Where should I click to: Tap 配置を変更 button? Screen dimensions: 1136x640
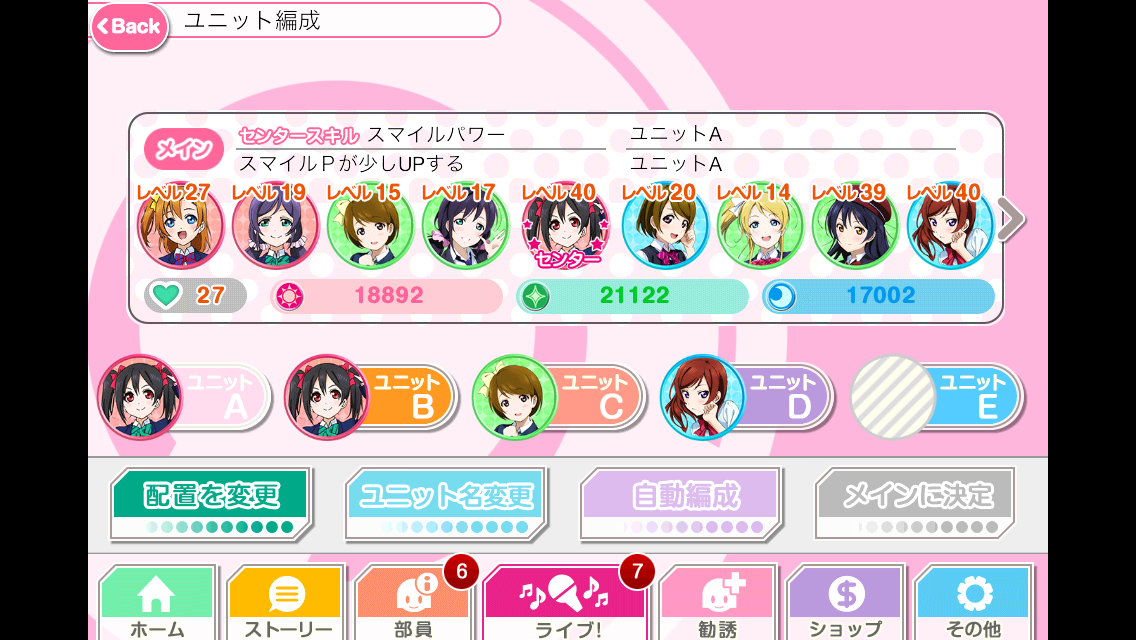[212, 503]
